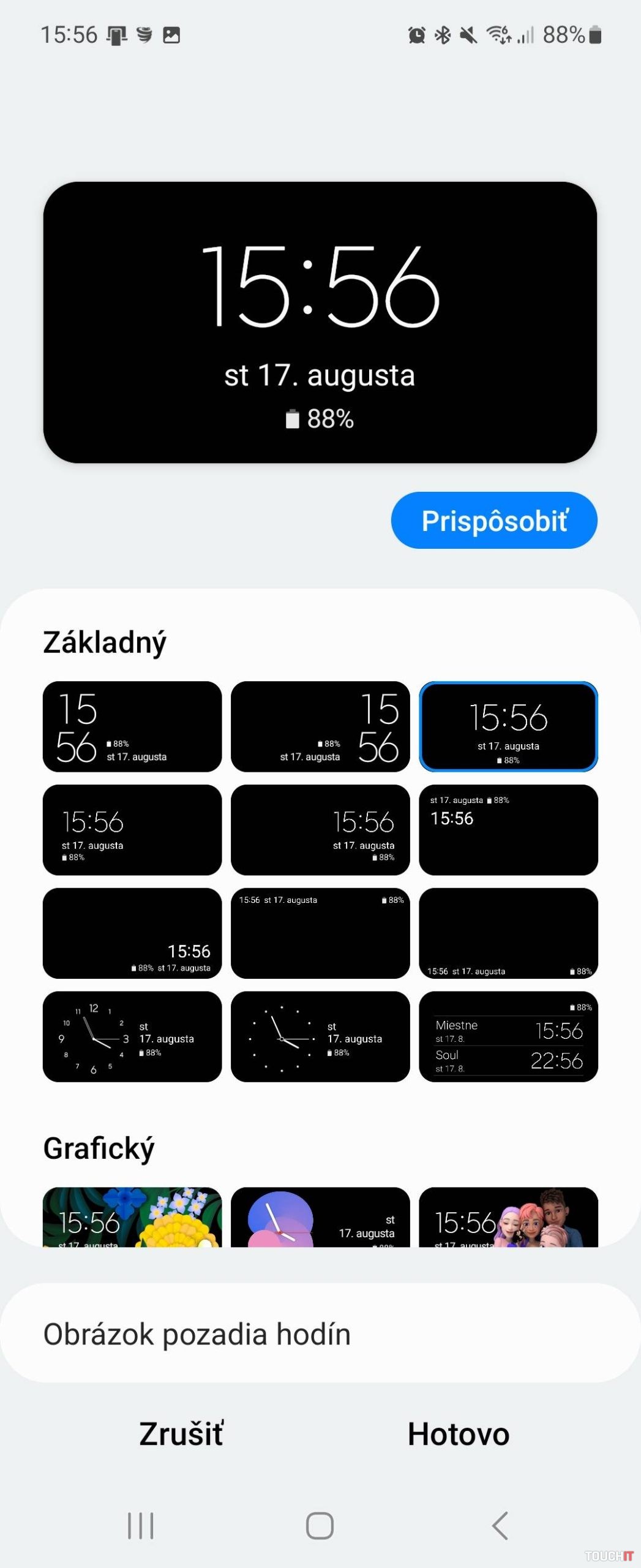
Task: Confirm with Hotovo
Action: (458, 1434)
